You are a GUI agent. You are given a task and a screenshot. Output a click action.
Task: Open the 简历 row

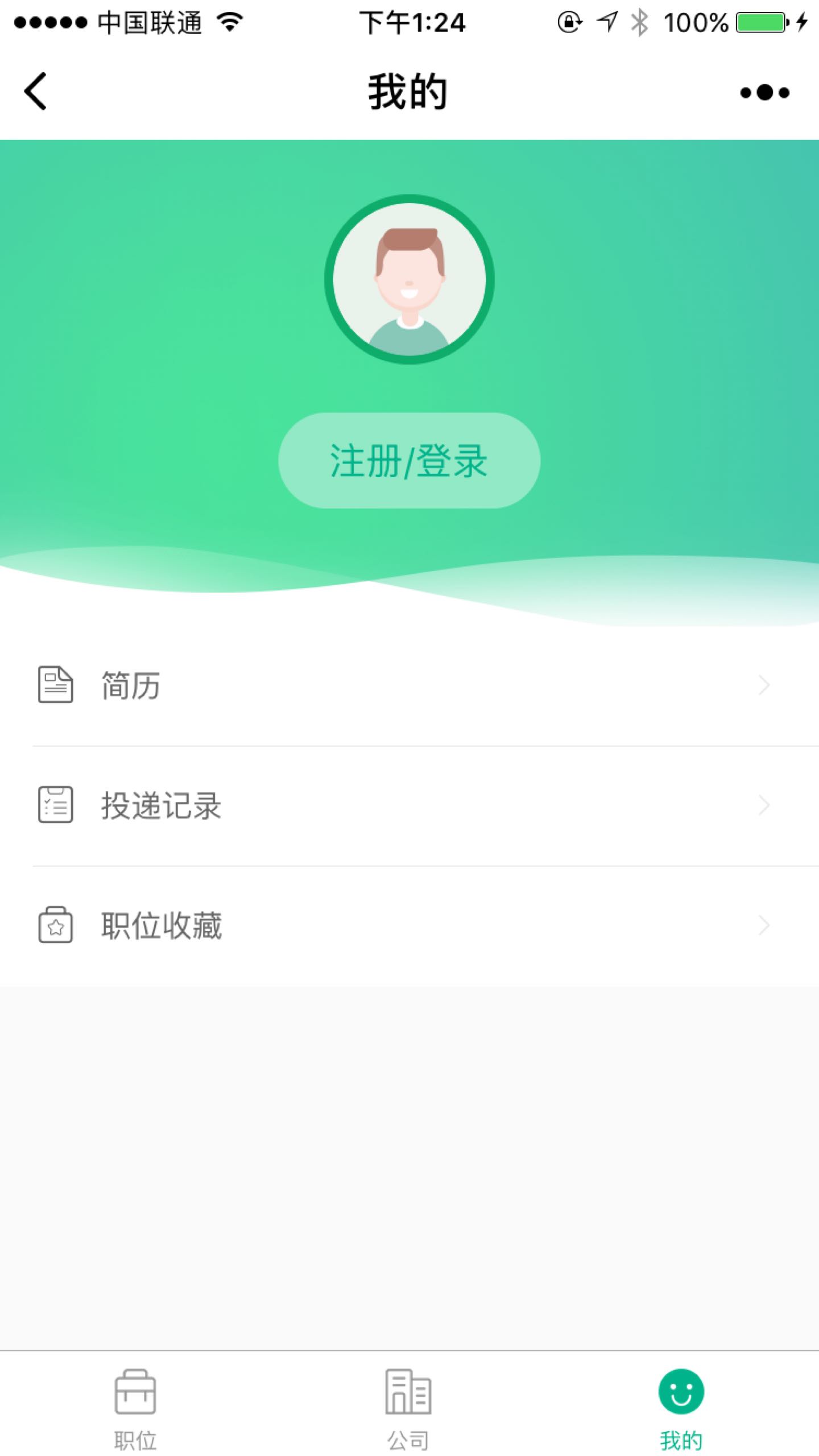[409, 685]
